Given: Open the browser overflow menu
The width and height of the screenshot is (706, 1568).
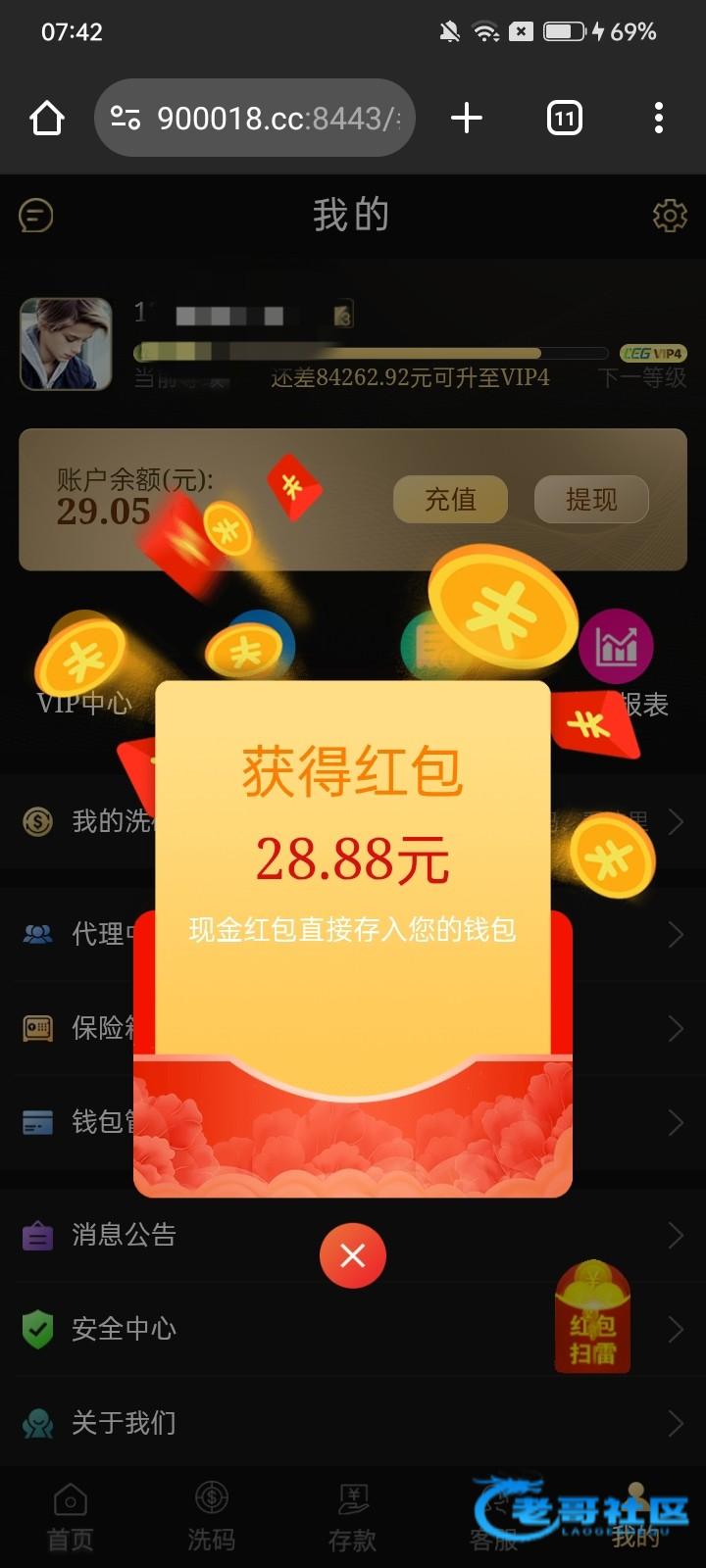Looking at the screenshot, I should coord(659,119).
